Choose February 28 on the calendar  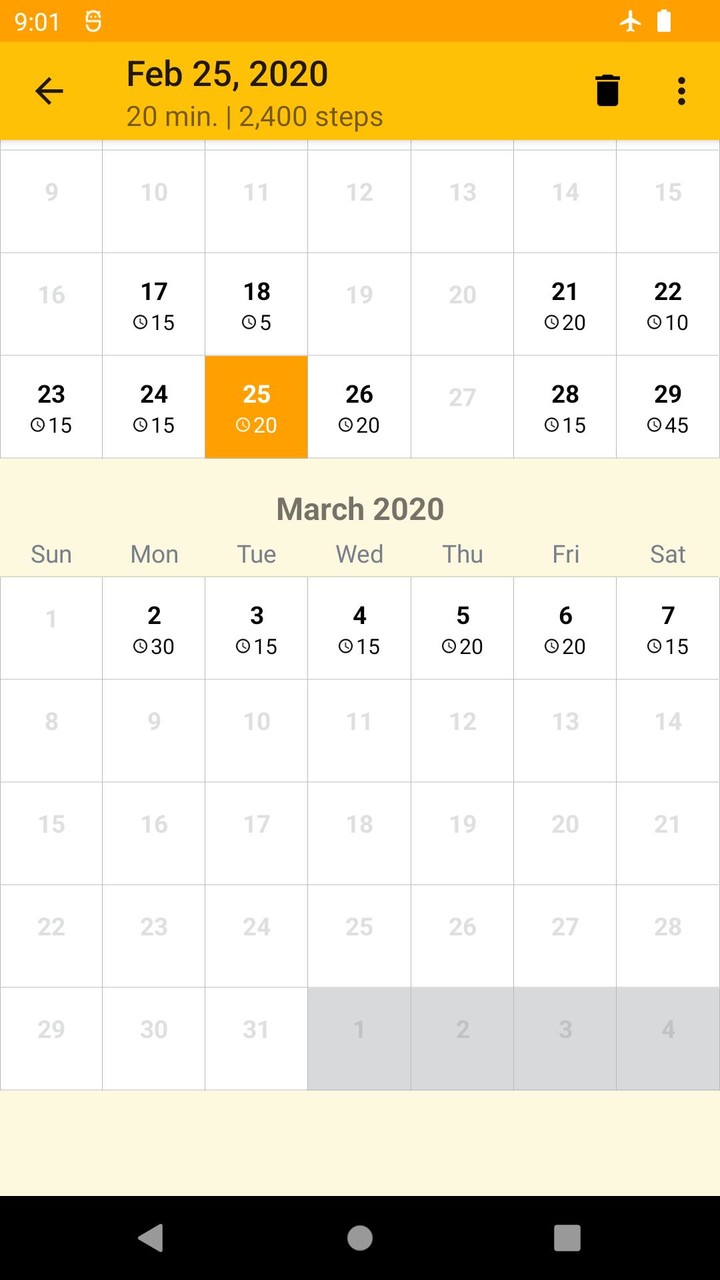click(x=565, y=407)
